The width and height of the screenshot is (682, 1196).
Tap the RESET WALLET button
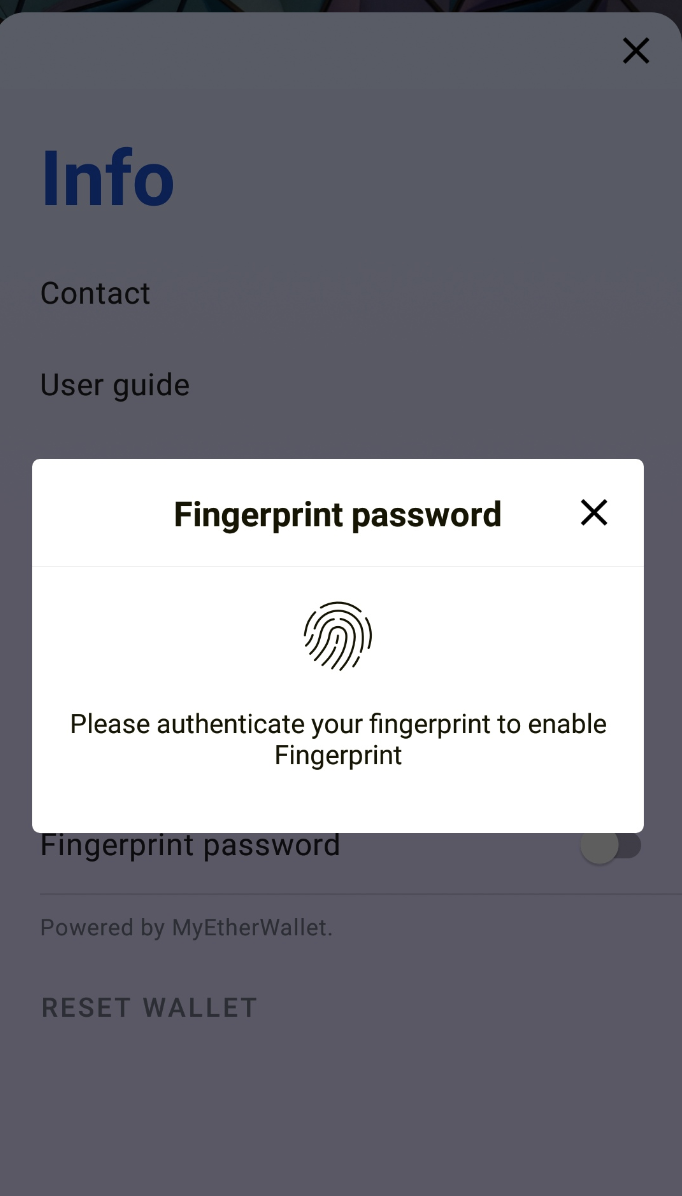click(x=150, y=1008)
